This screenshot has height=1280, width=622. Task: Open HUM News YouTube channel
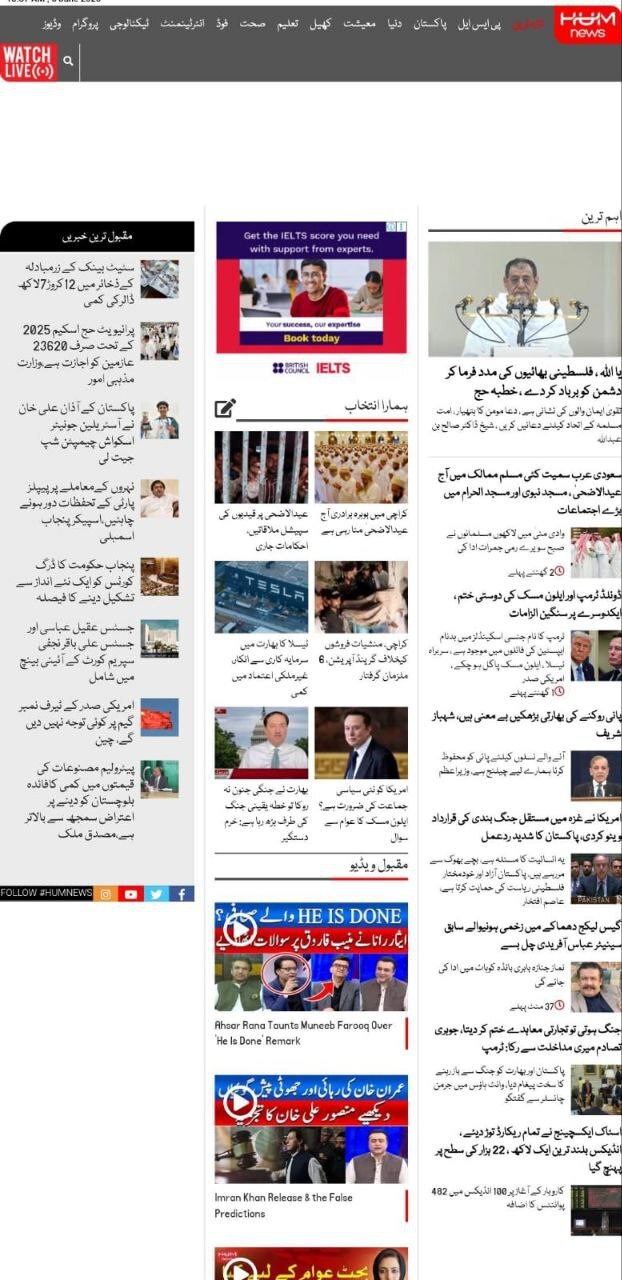point(131,894)
